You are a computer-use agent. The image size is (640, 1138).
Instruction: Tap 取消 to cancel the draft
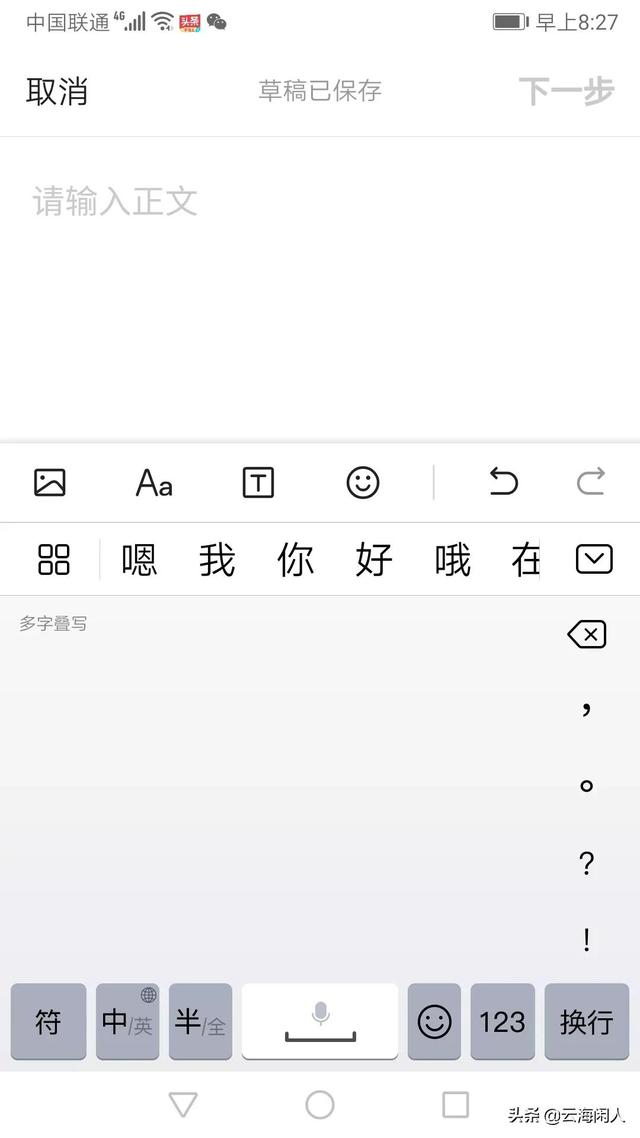tap(57, 91)
